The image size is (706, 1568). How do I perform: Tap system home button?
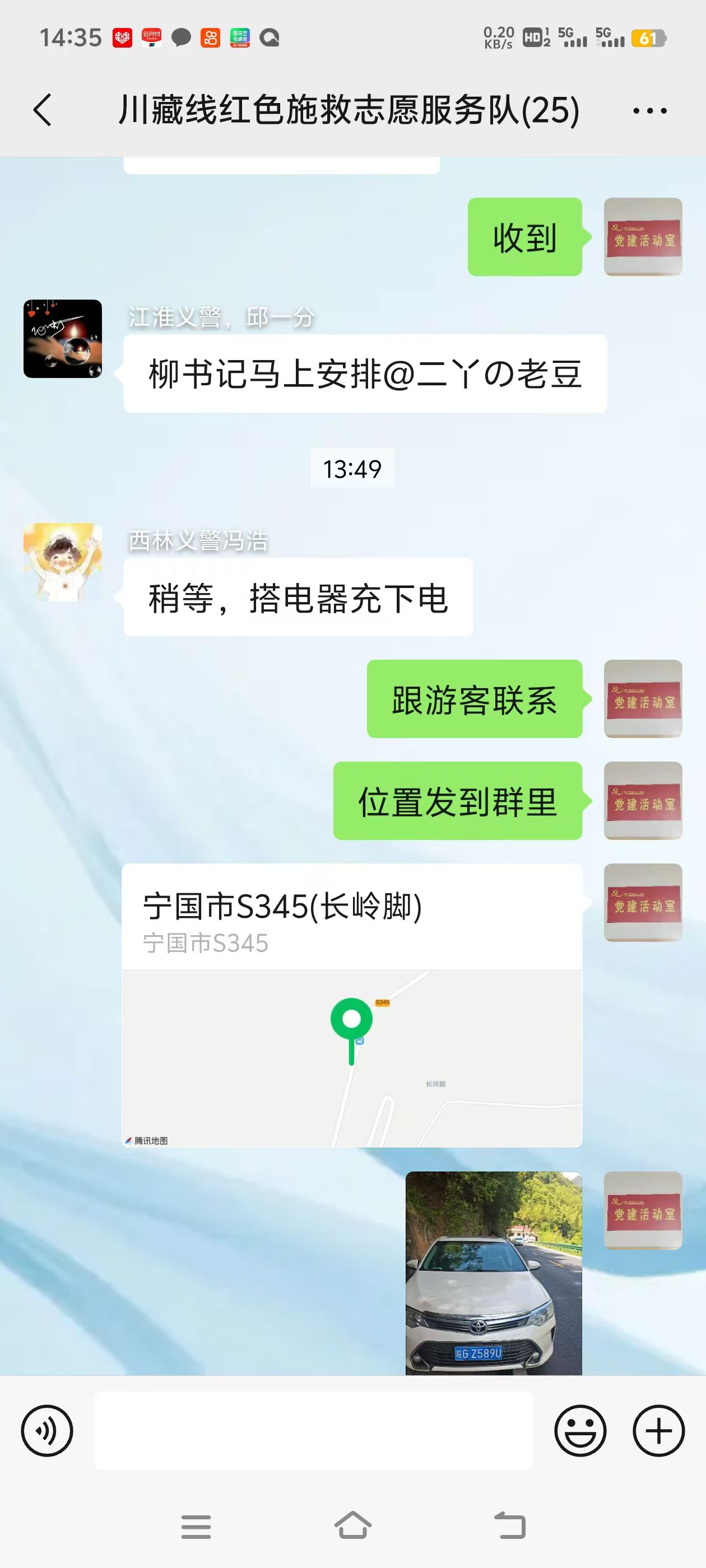point(352,1526)
